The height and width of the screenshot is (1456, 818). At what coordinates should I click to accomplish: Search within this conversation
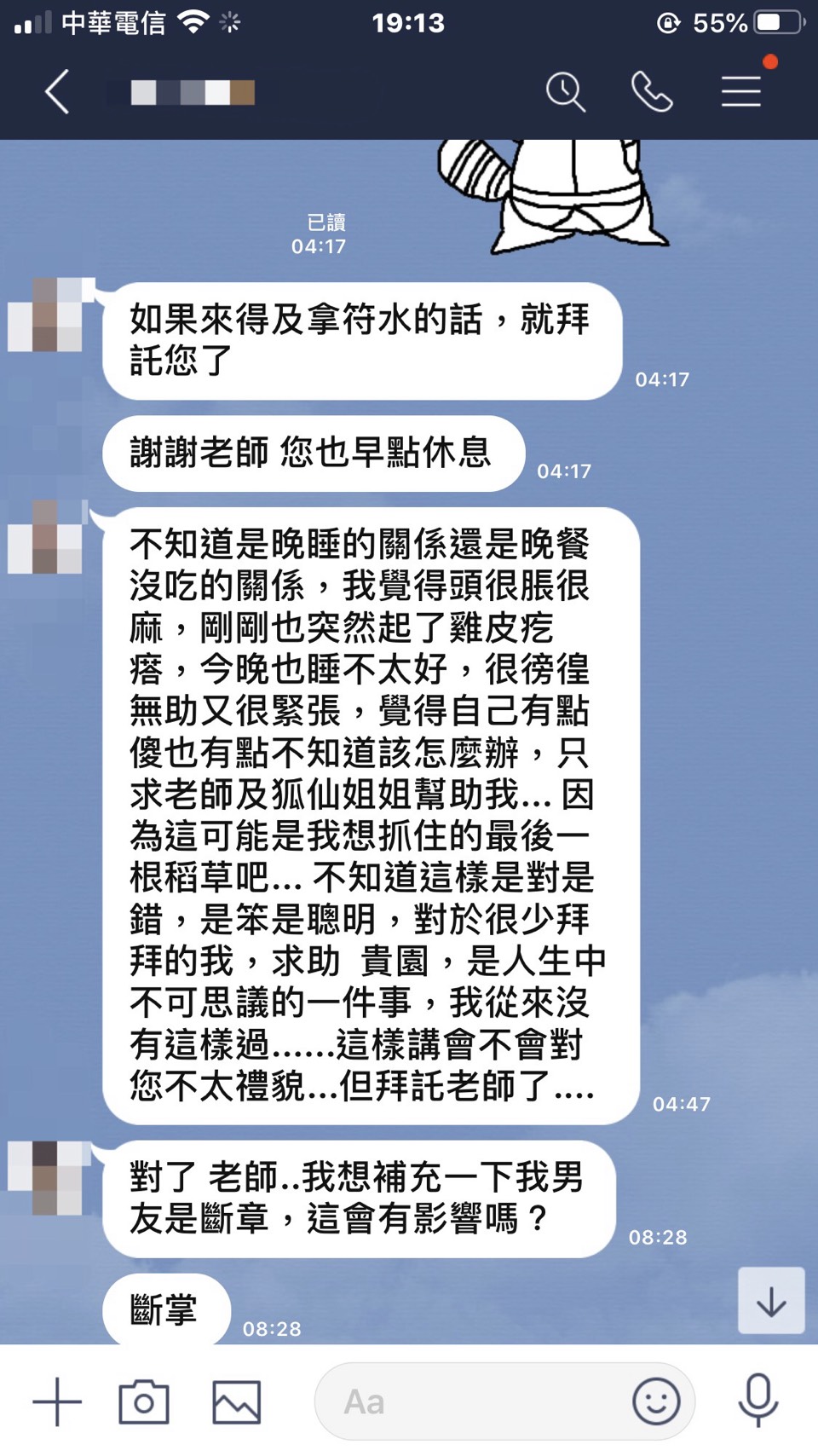tap(565, 92)
